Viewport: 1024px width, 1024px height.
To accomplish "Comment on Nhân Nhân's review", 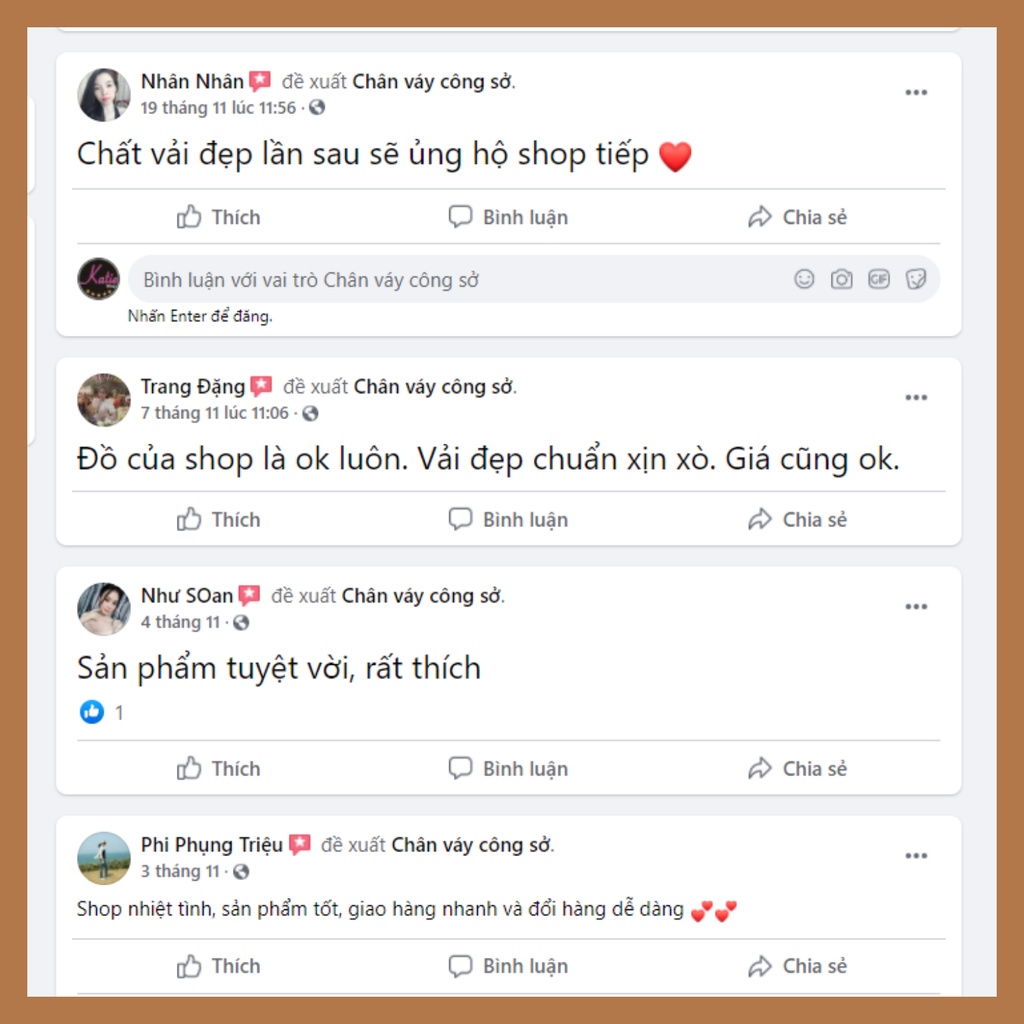I will tap(508, 217).
